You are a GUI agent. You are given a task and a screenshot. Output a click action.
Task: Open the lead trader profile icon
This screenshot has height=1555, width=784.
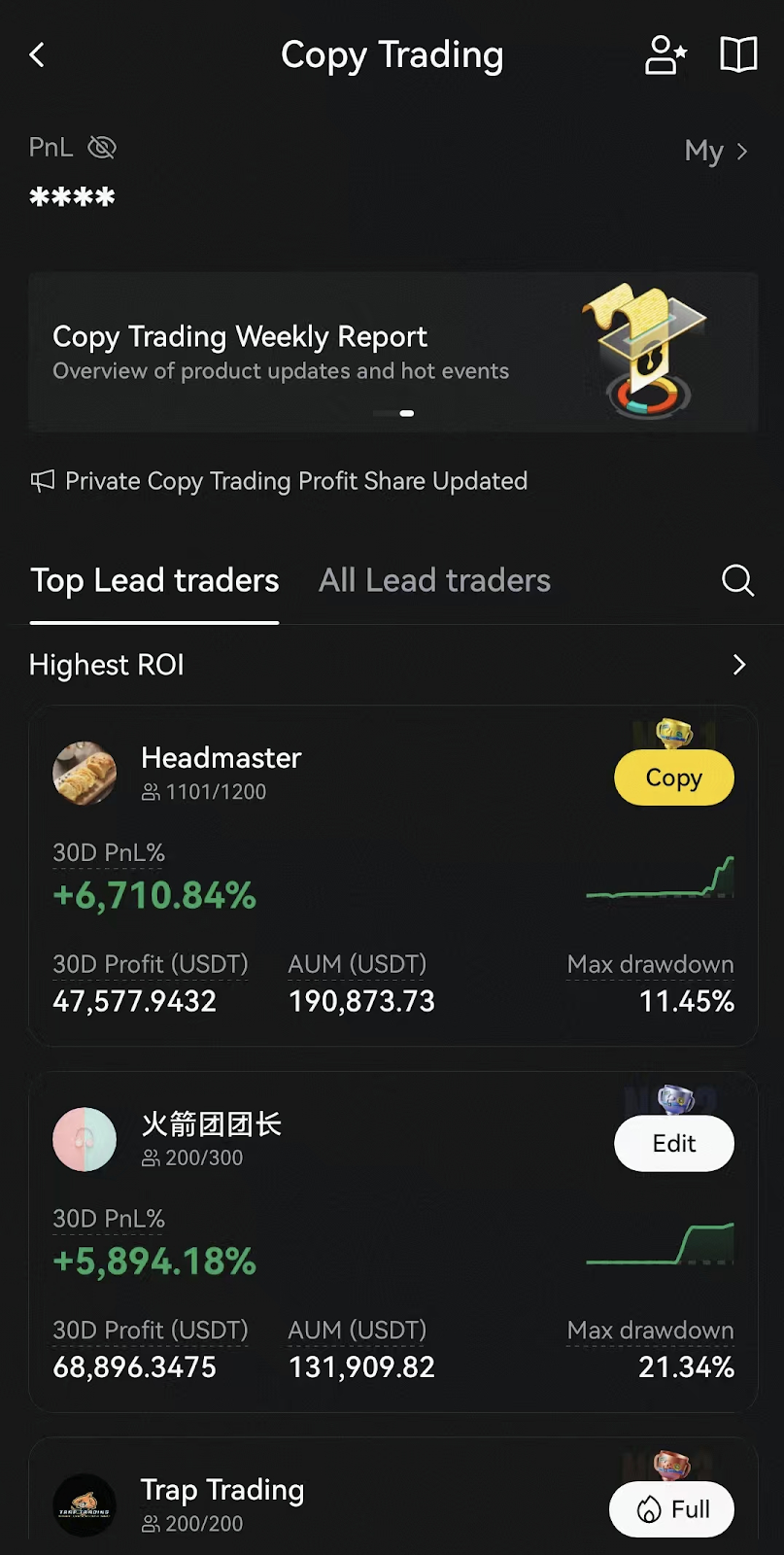(665, 55)
